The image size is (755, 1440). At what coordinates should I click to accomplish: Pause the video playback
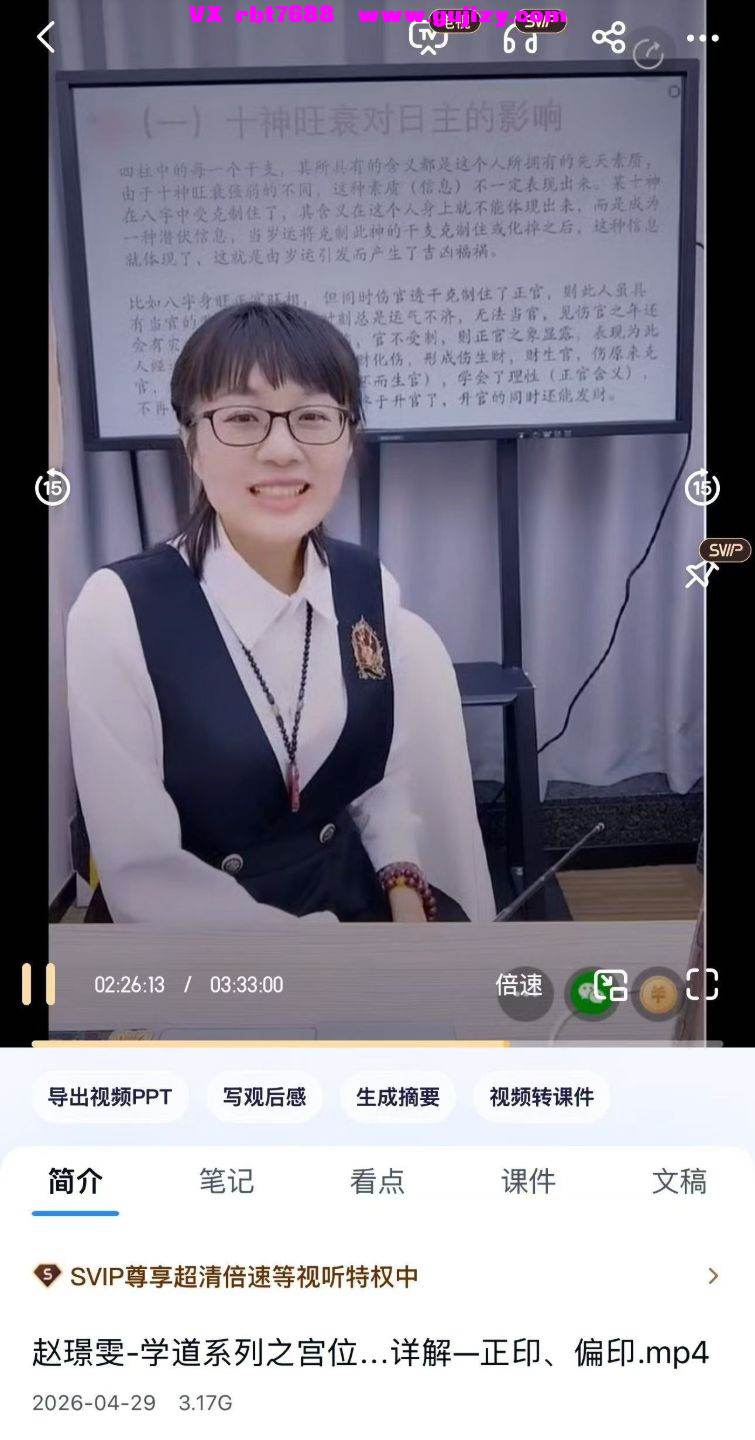[x=39, y=984]
